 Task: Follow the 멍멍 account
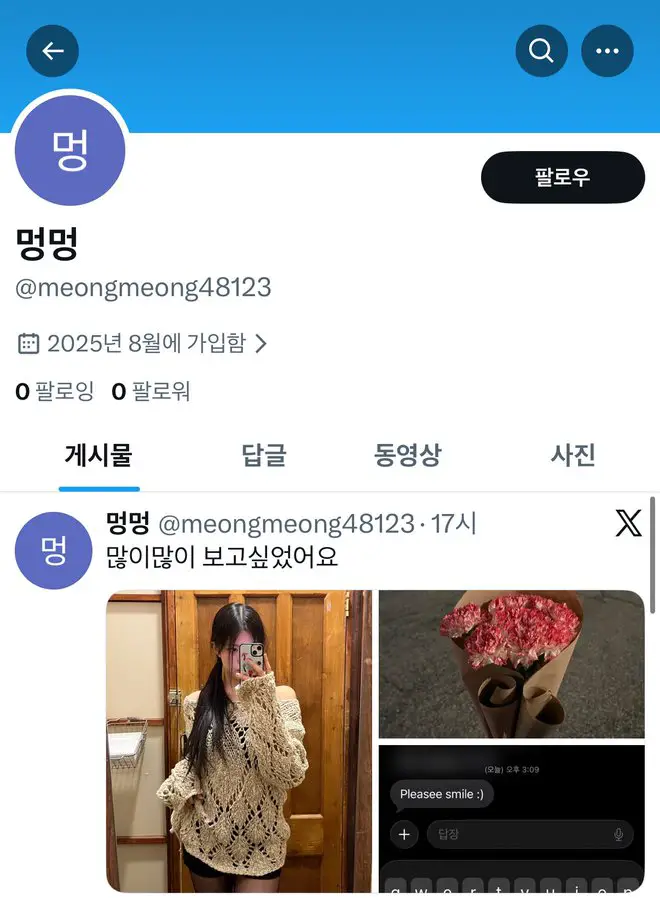(x=562, y=177)
